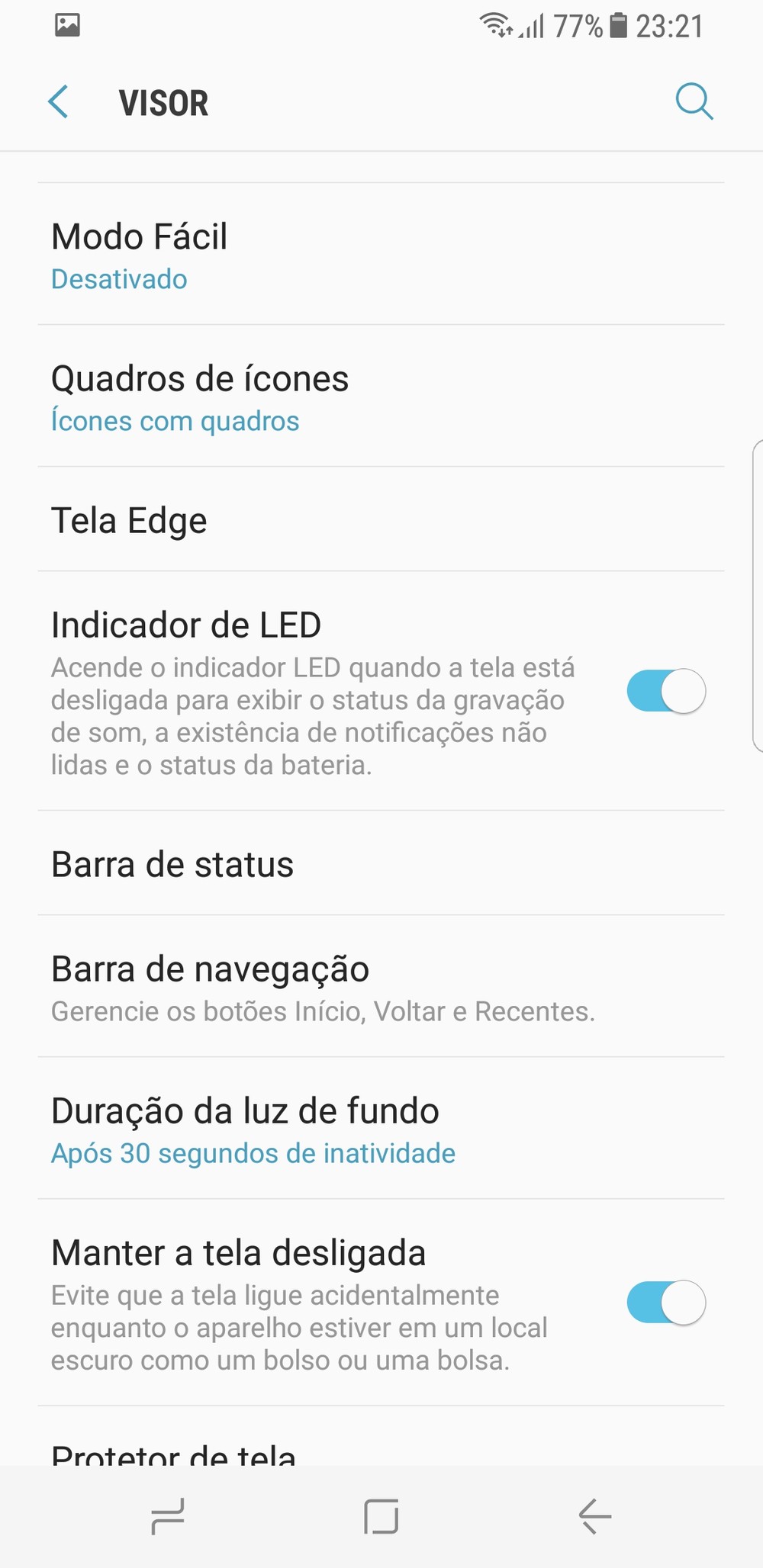Tap the system home button
763x1568 pixels.
[381, 1516]
